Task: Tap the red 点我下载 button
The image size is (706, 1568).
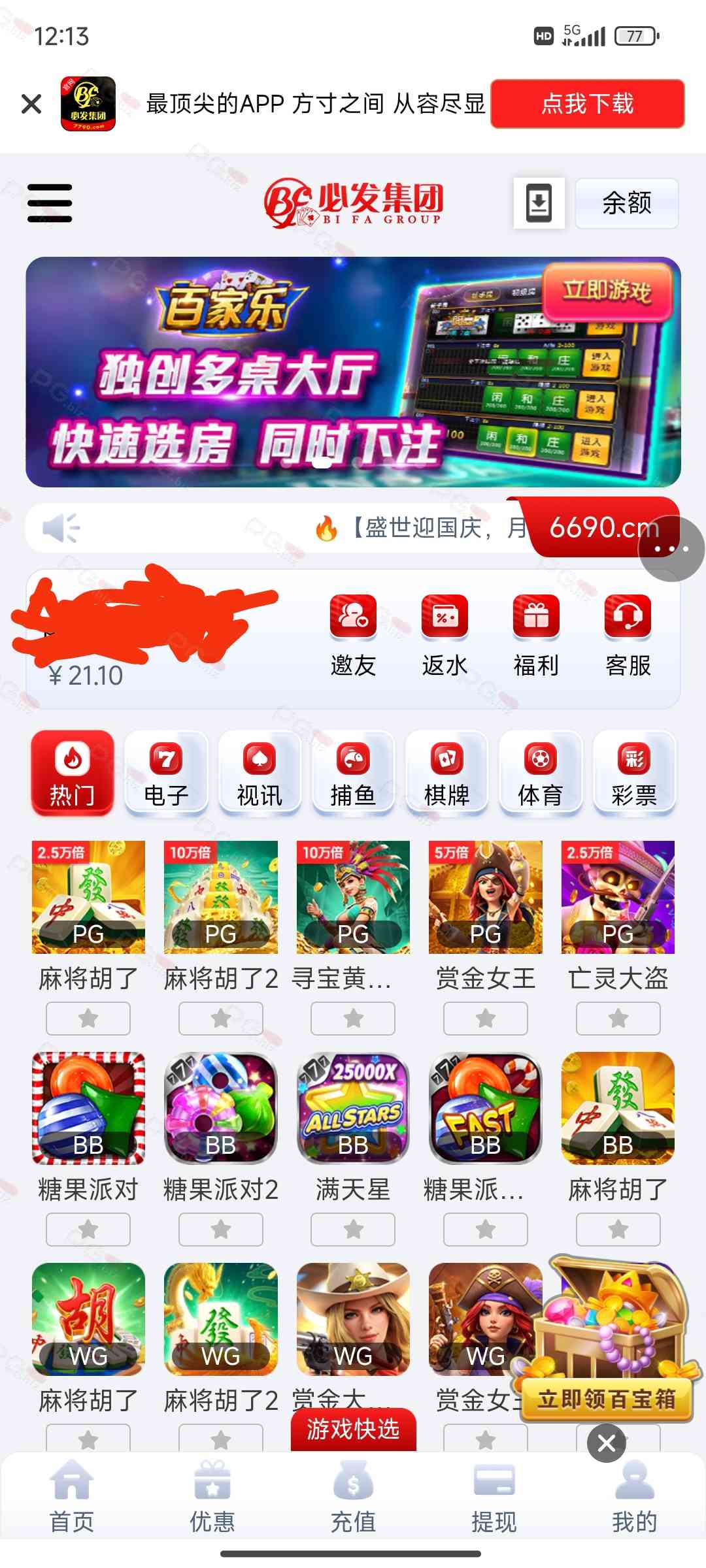Action: click(x=587, y=104)
